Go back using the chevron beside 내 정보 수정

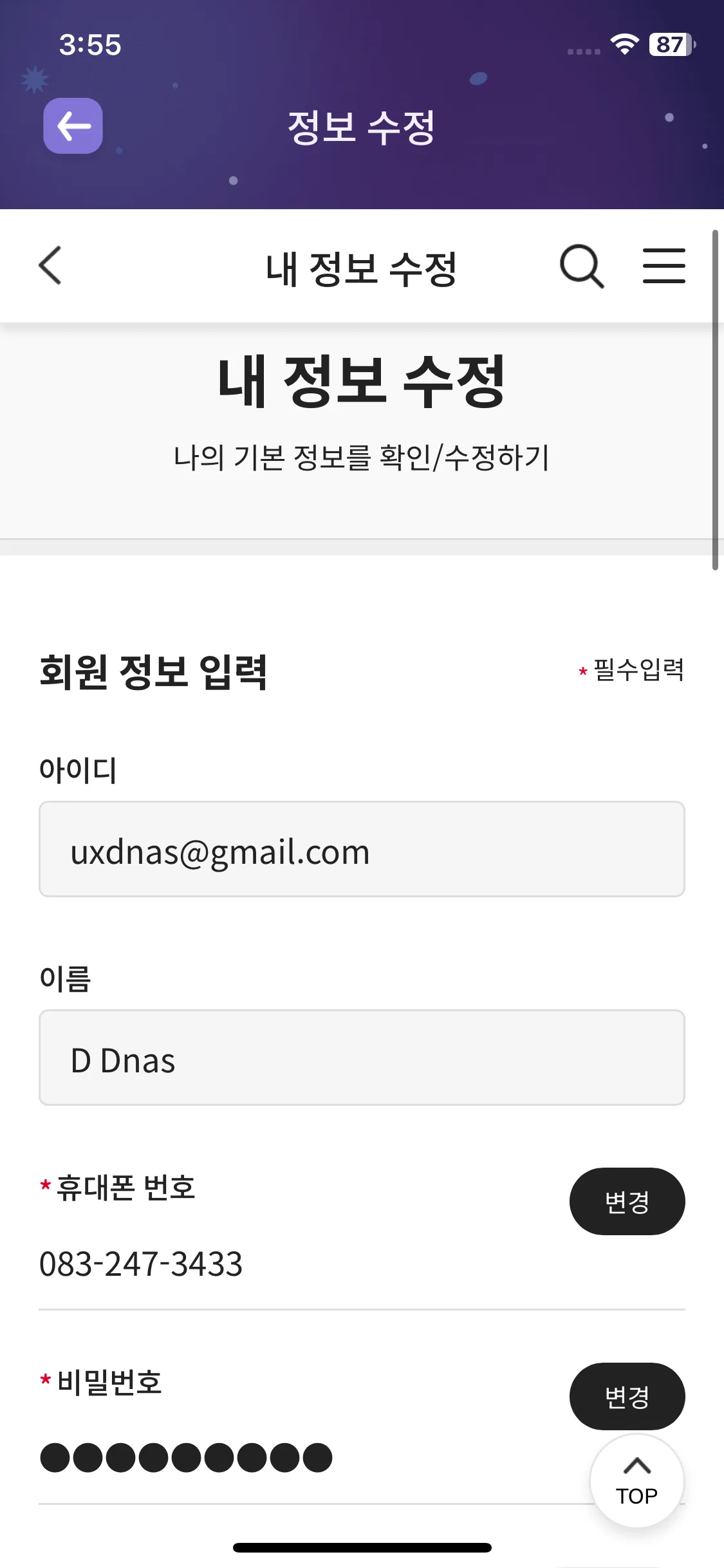pos(50,265)
